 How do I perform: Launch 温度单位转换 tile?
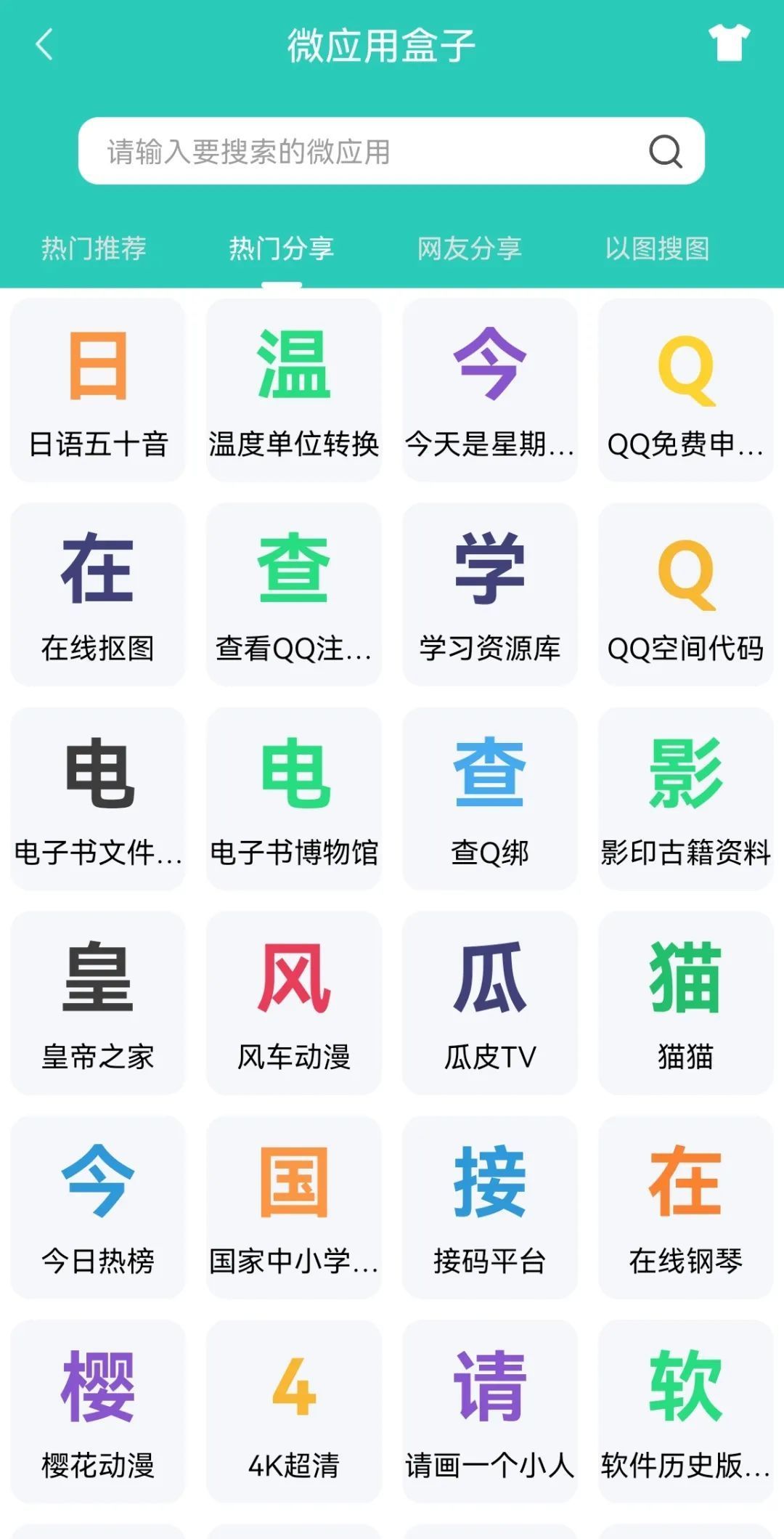(294, 390)
